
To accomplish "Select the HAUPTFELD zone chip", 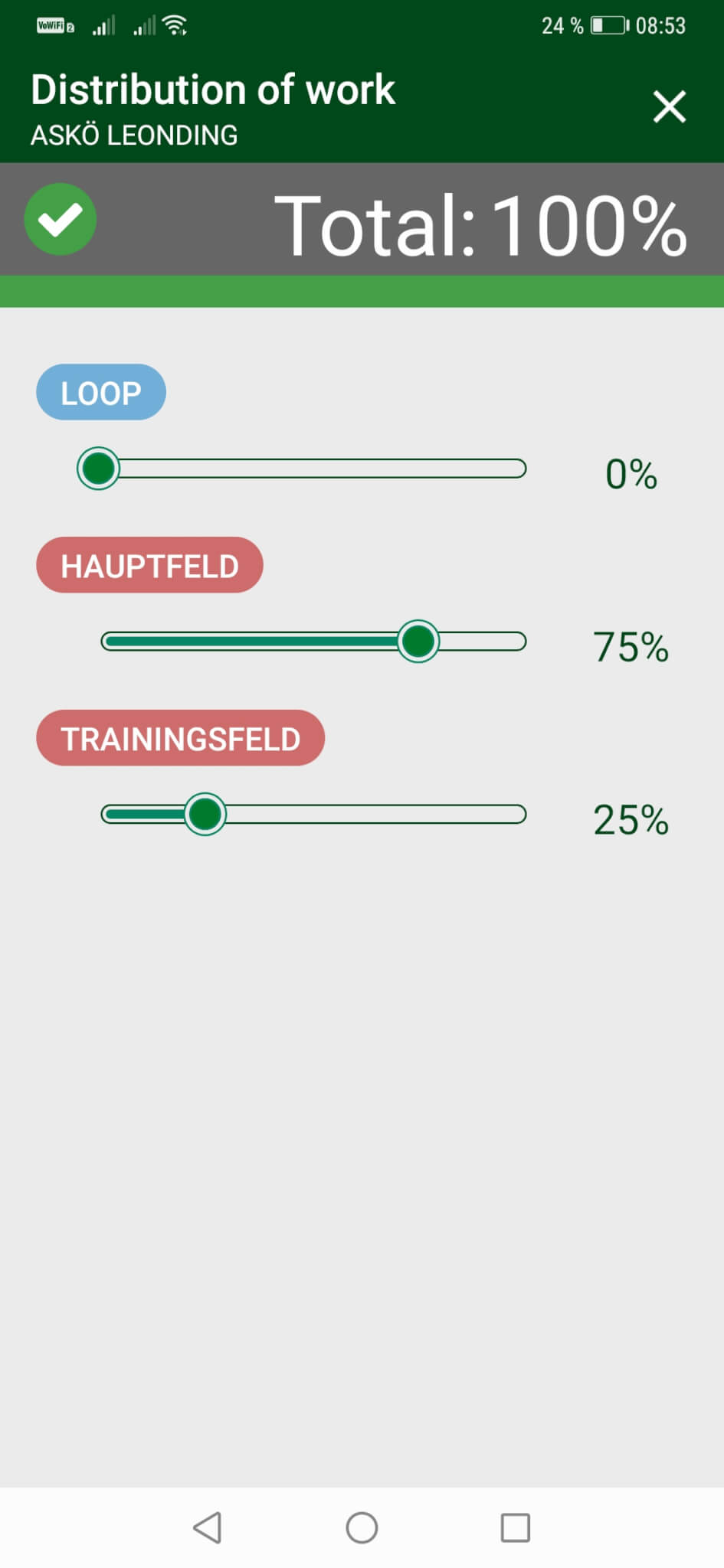I will click(149, 565).
